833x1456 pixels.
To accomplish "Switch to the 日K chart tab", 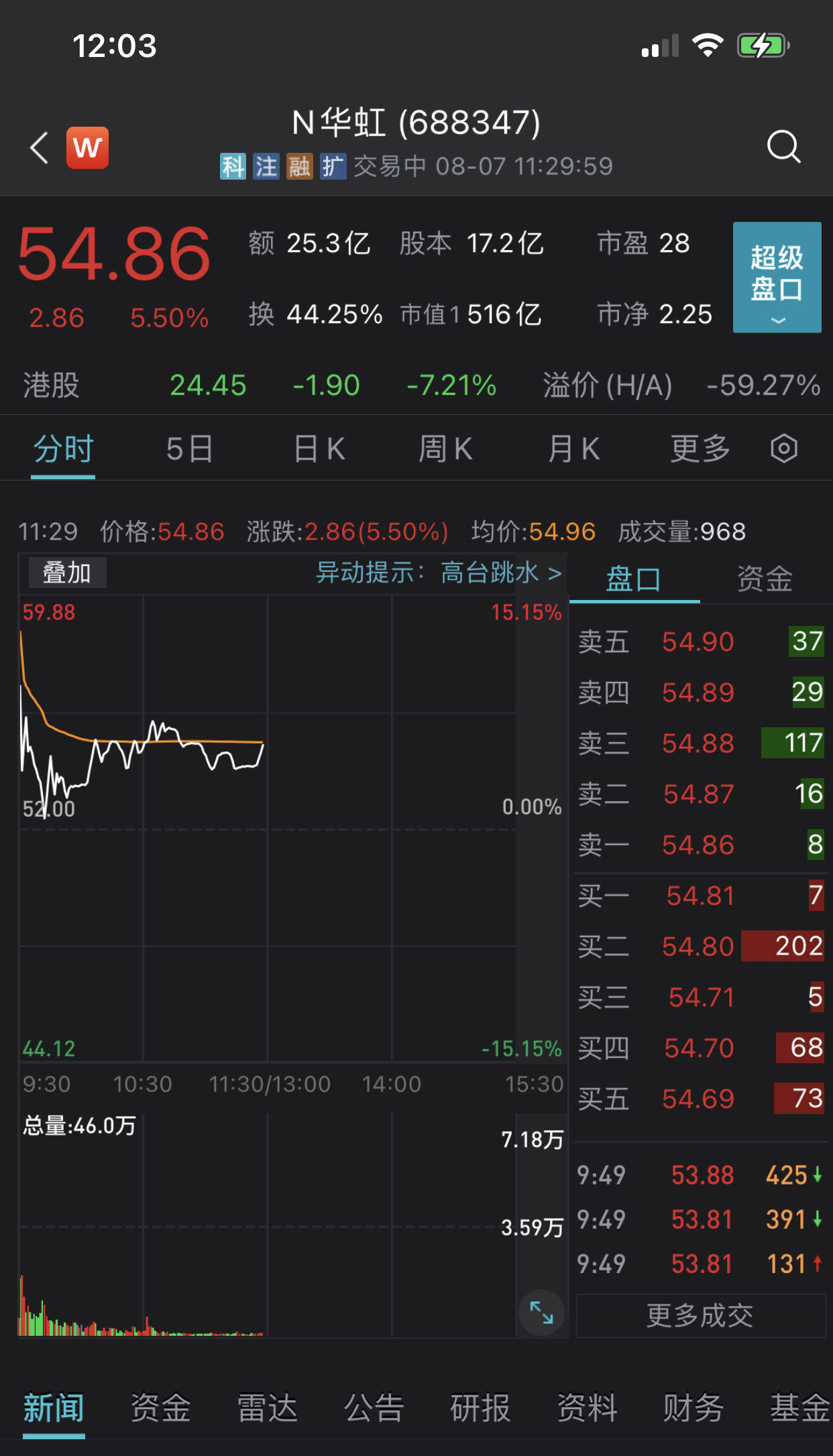I will click(319, 449).
